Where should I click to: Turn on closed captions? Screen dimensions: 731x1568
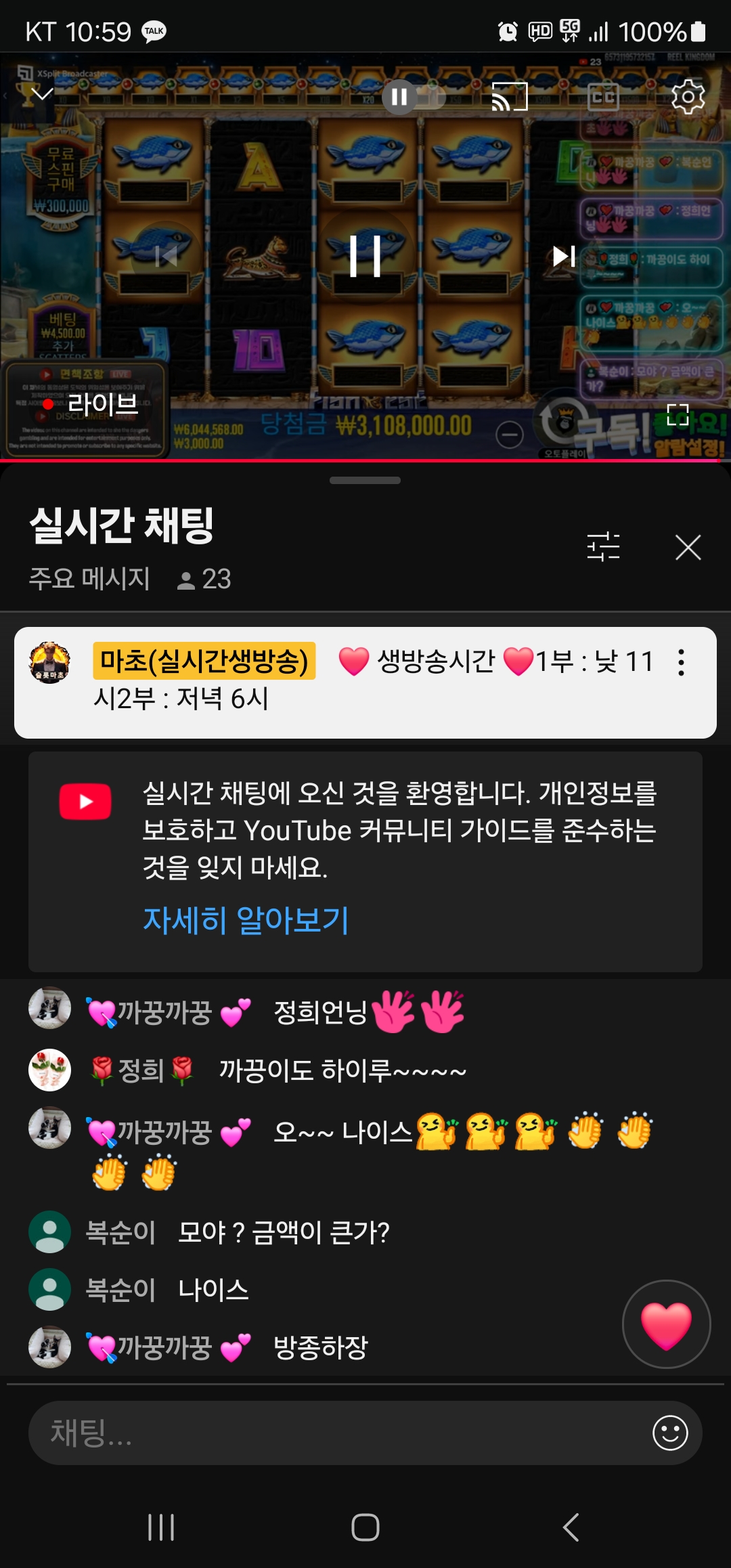[602, 97]
